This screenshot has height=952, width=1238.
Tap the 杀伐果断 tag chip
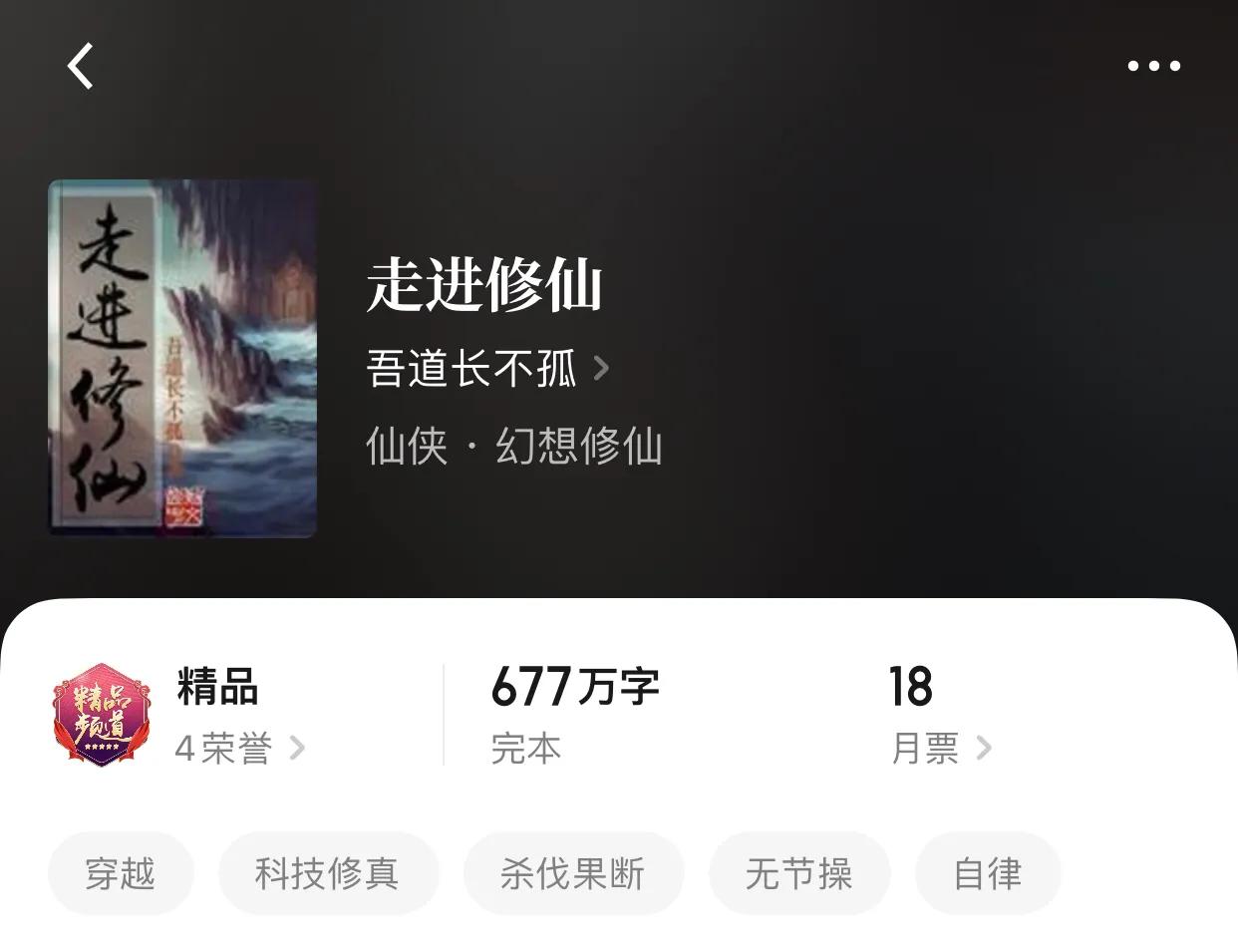pyautogui.click(x=573, y=874)
